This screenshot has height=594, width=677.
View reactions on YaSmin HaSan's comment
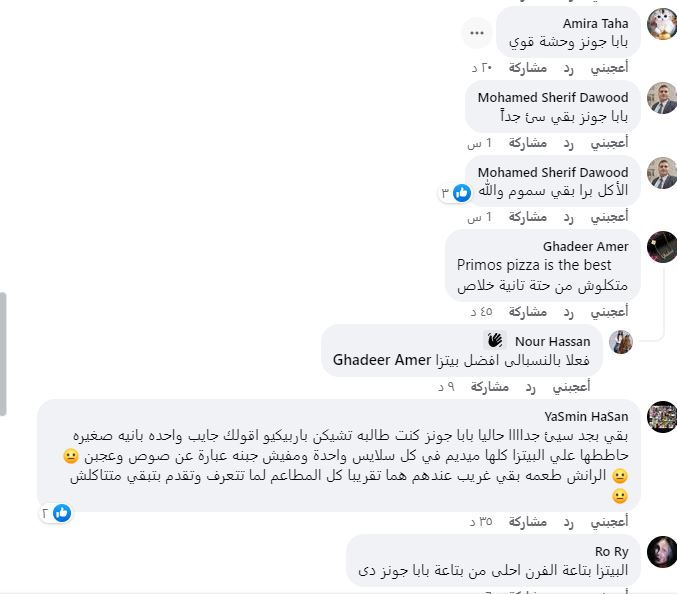[56, 513]
